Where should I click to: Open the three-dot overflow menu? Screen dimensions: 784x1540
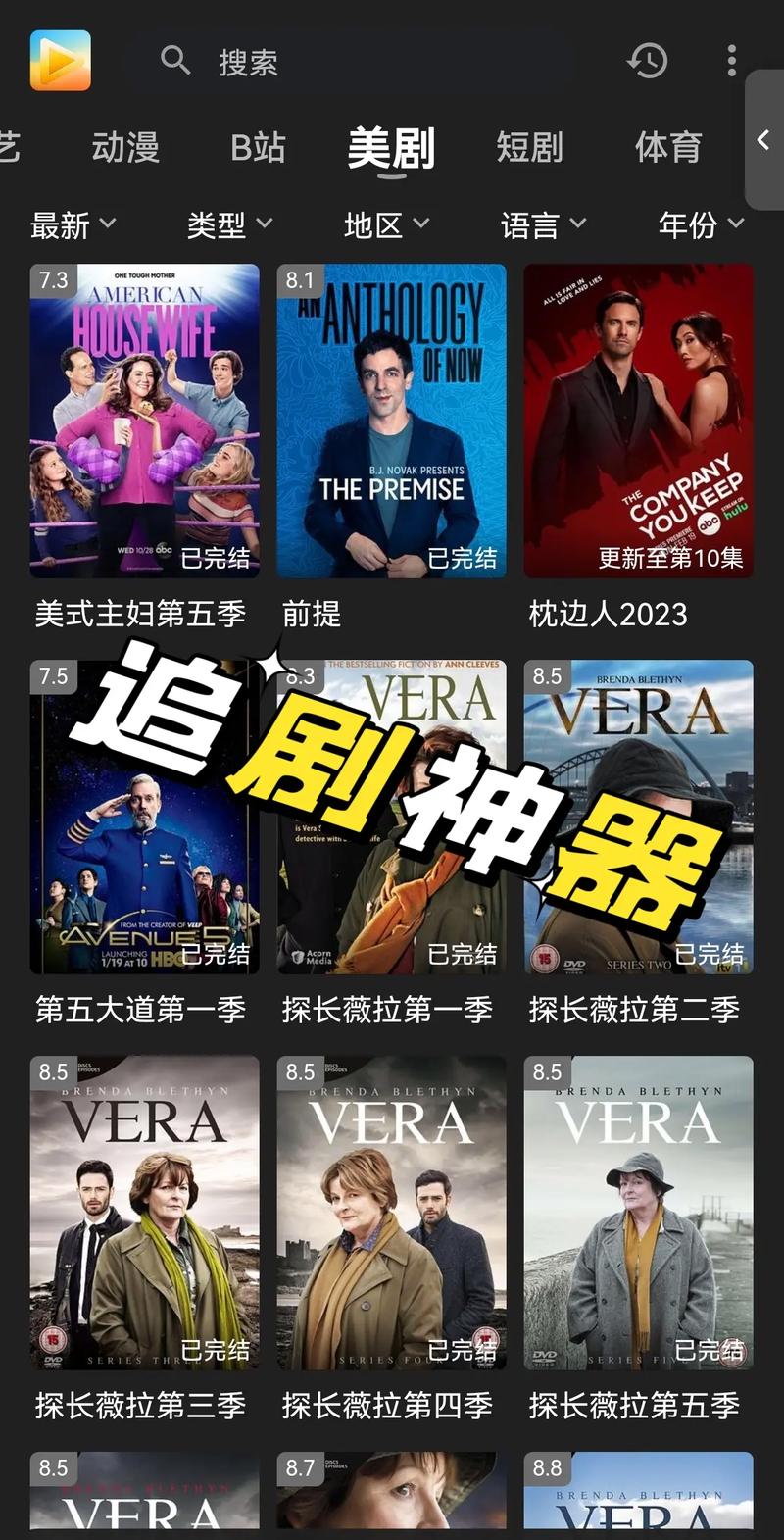click(x=731, y=61)
